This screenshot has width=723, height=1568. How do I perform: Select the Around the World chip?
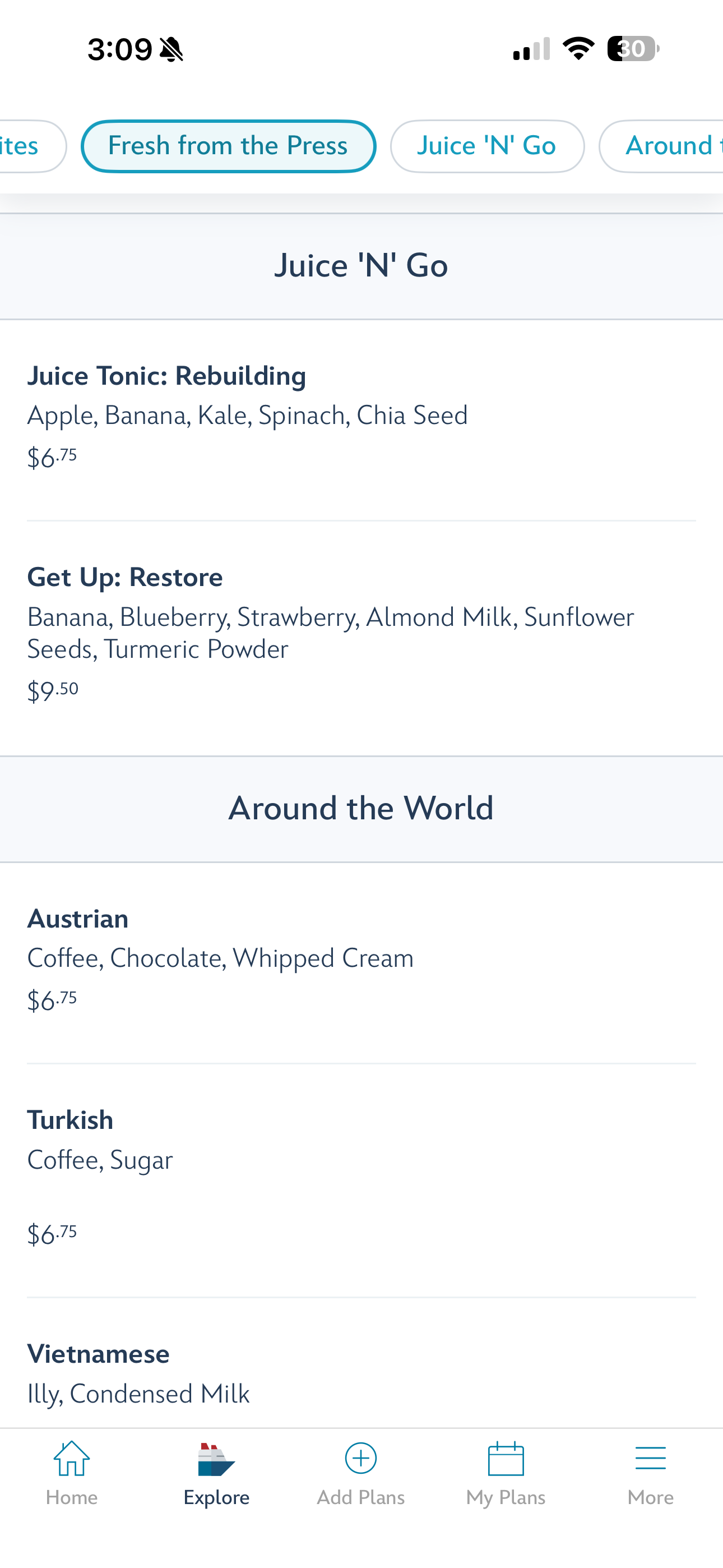(662, 146)
